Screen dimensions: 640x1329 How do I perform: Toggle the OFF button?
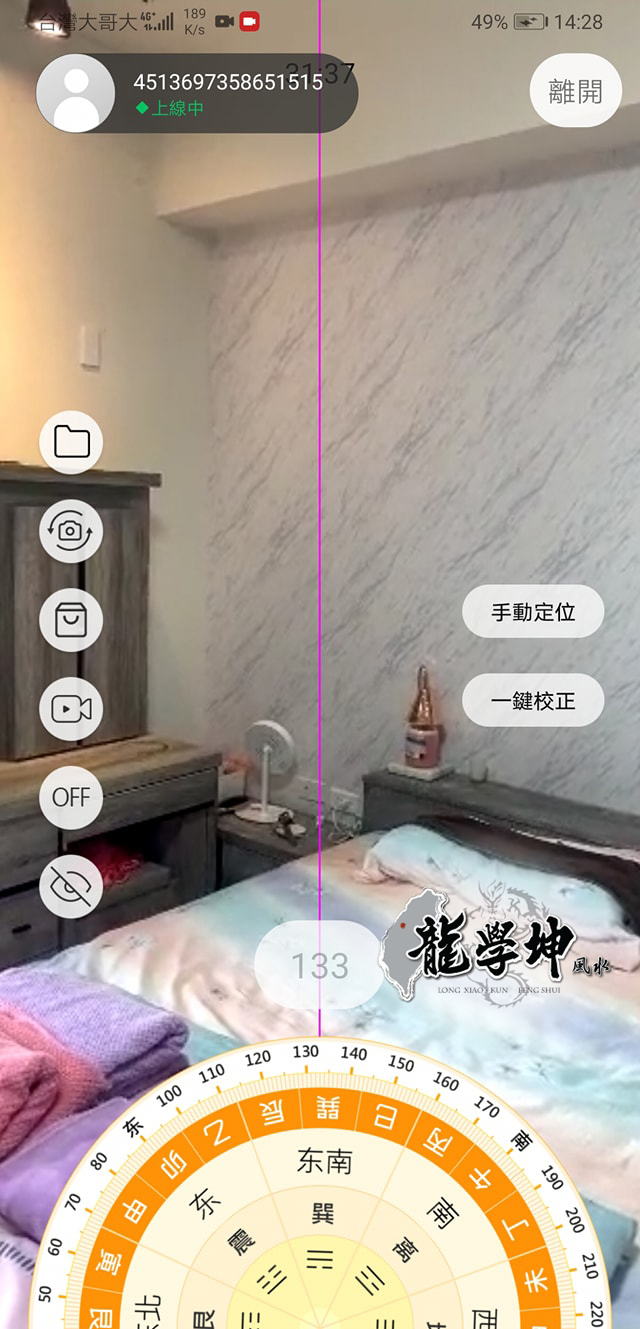(x=71, y=797)
